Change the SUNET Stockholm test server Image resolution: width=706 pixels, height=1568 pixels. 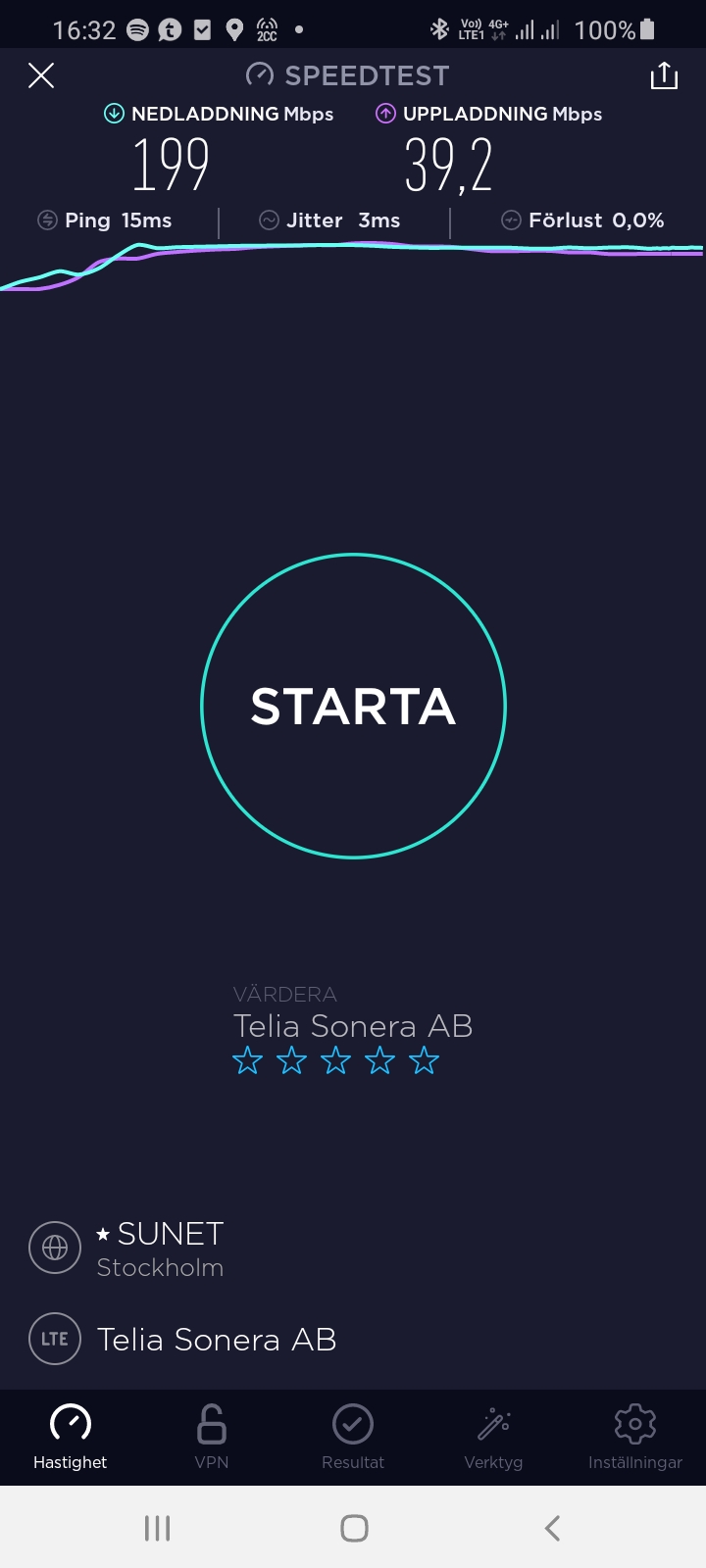(x=162, y=1249)
